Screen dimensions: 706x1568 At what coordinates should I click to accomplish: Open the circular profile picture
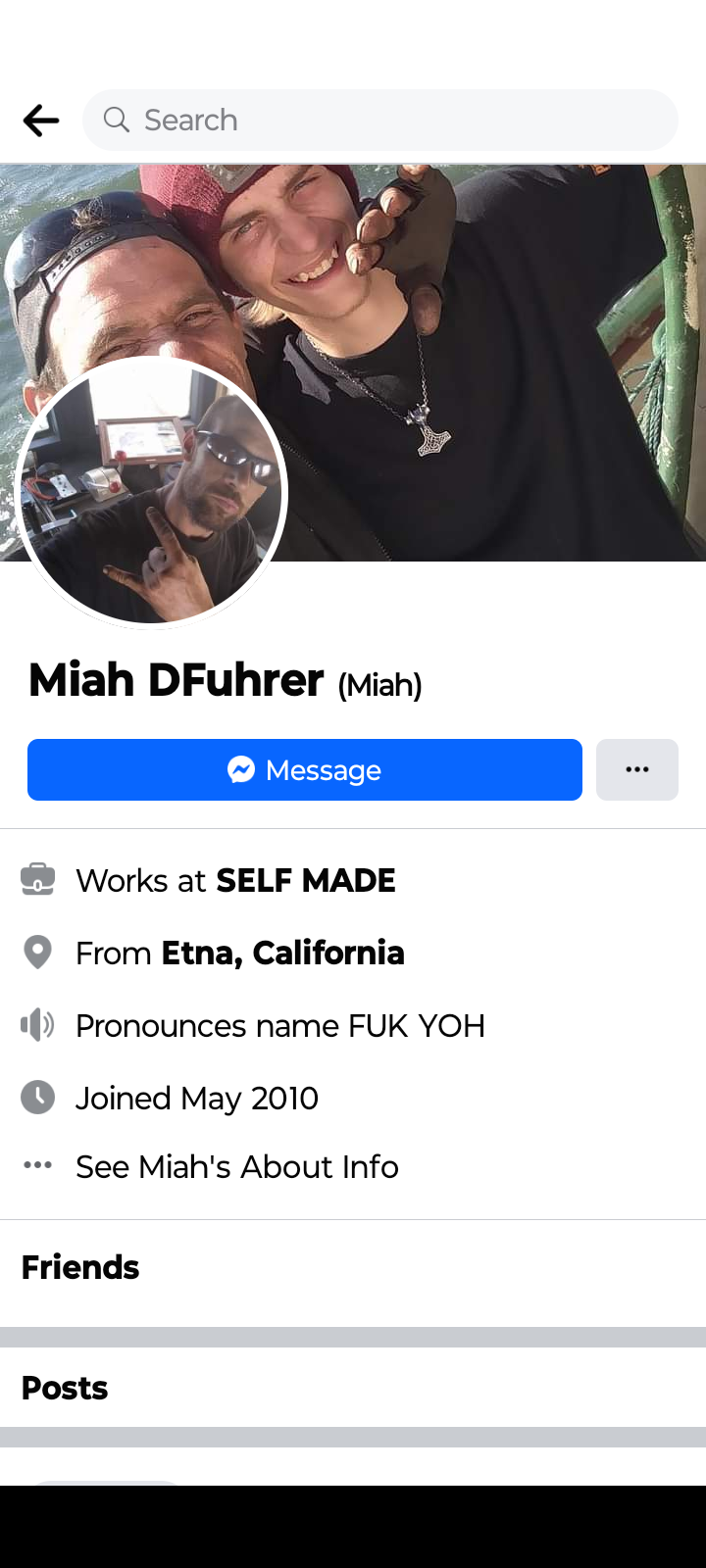pos(152,493)
